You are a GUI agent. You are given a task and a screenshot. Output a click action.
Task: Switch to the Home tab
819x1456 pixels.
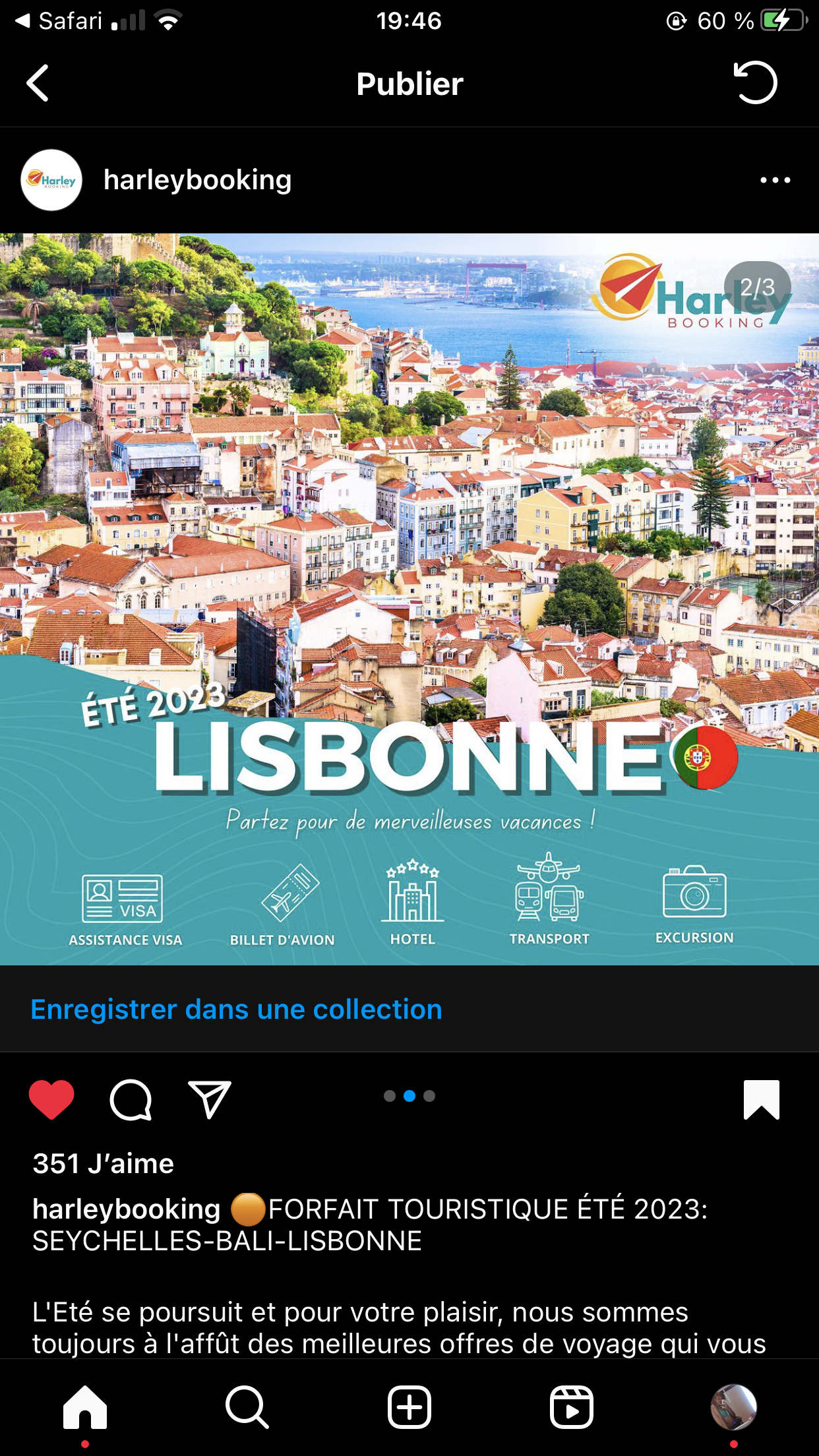(x=85, y=1407)
